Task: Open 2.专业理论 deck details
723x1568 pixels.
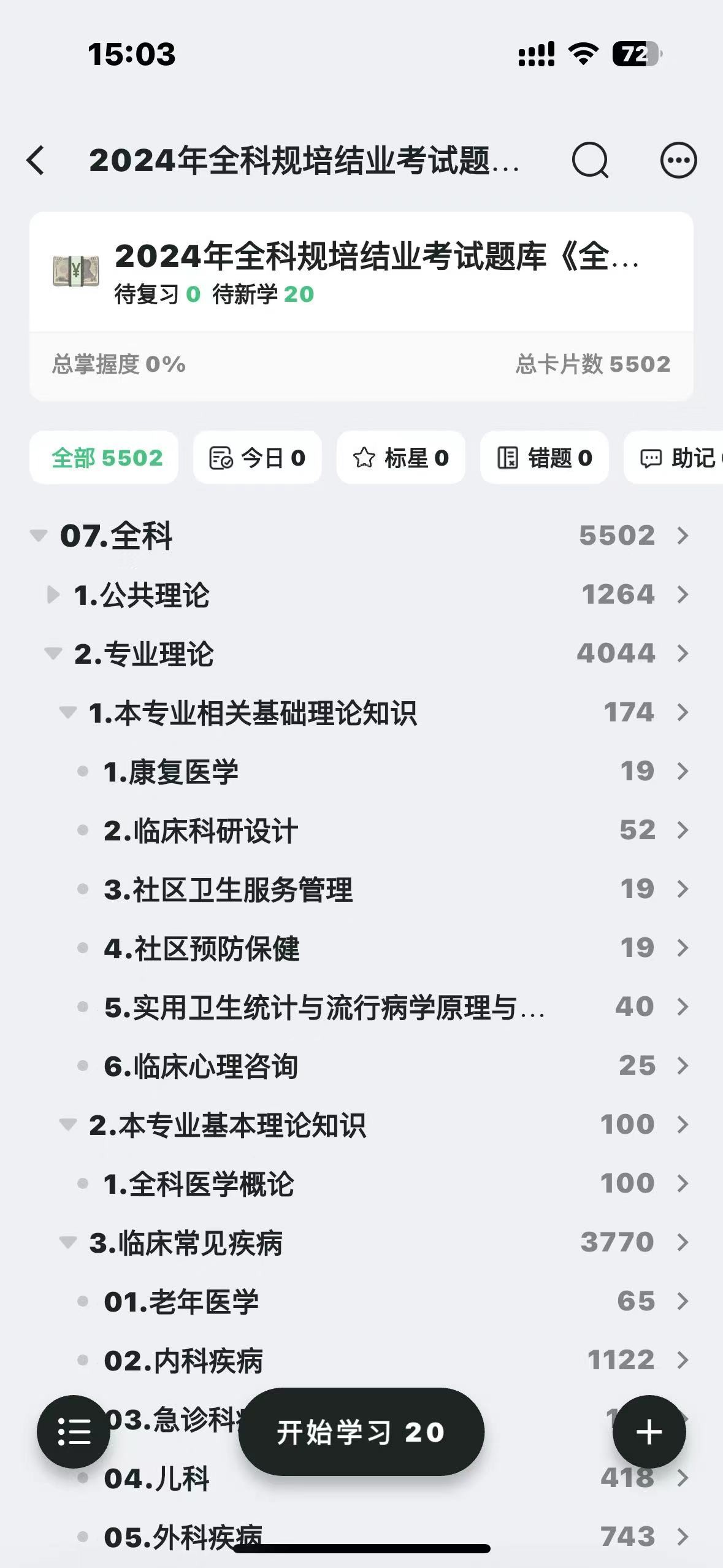Action: [x=683, y=653]
